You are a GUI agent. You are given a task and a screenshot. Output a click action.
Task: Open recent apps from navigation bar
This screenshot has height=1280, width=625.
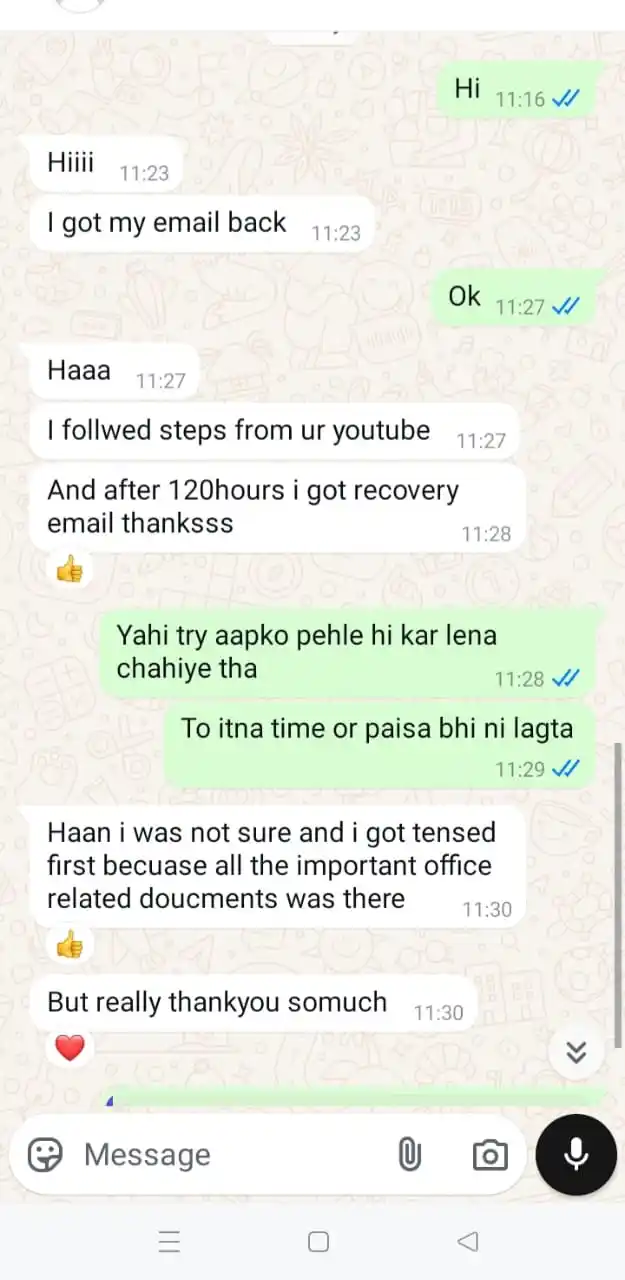click(169, 1242)
